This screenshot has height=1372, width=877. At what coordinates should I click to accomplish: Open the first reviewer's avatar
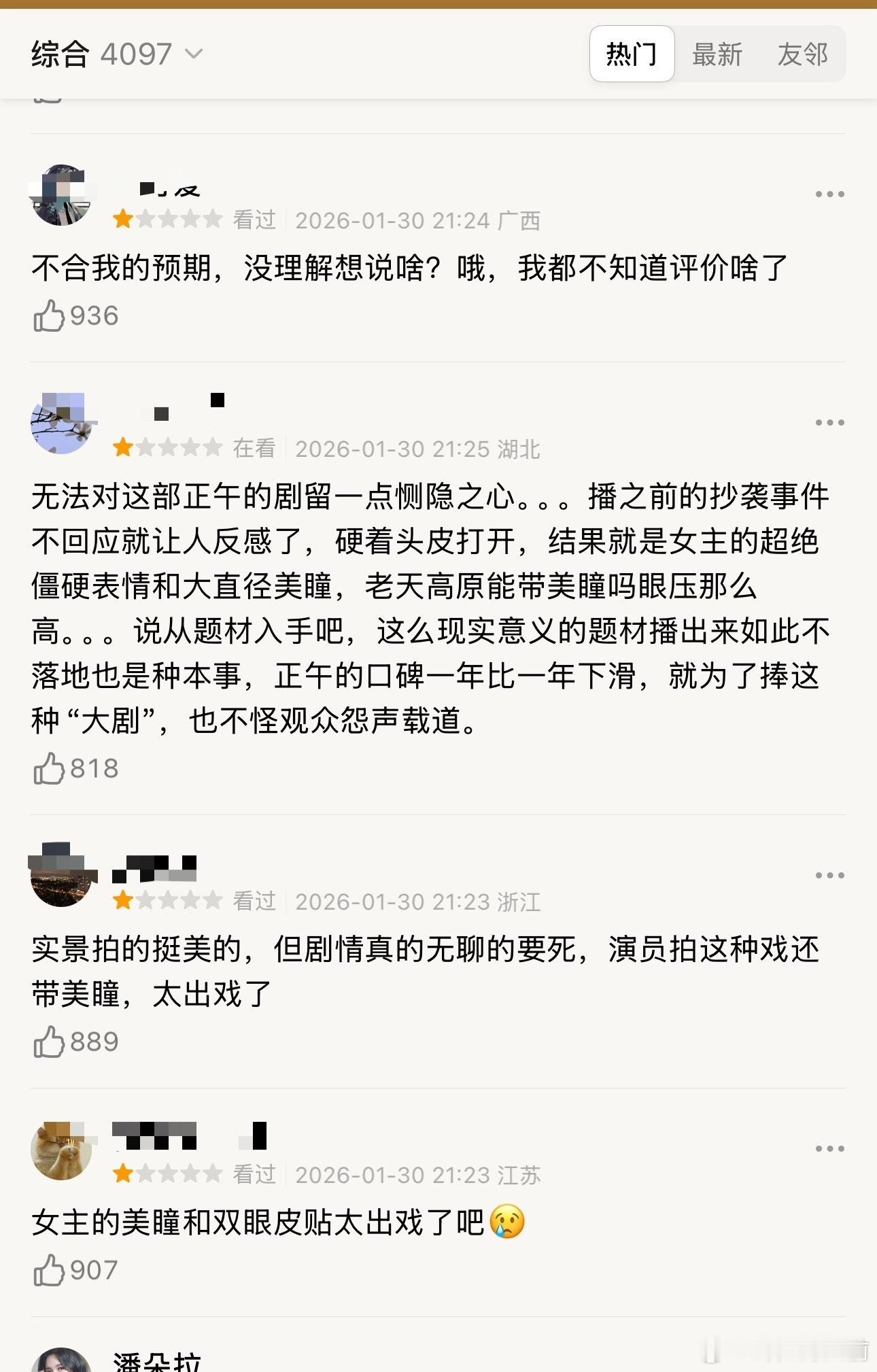[x=61, y=195]
